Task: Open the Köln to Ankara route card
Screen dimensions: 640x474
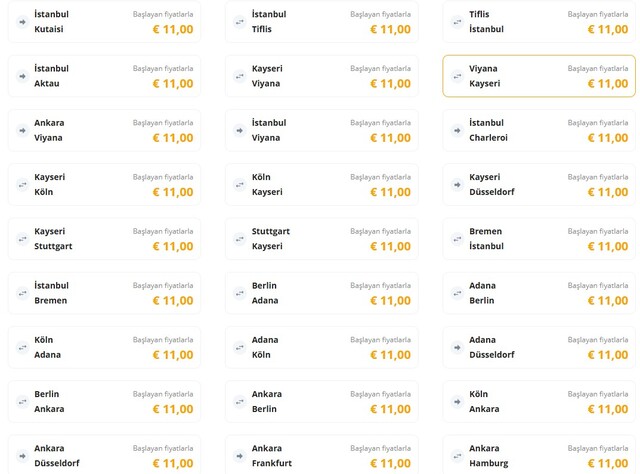Action: click(x=539, y=401)
